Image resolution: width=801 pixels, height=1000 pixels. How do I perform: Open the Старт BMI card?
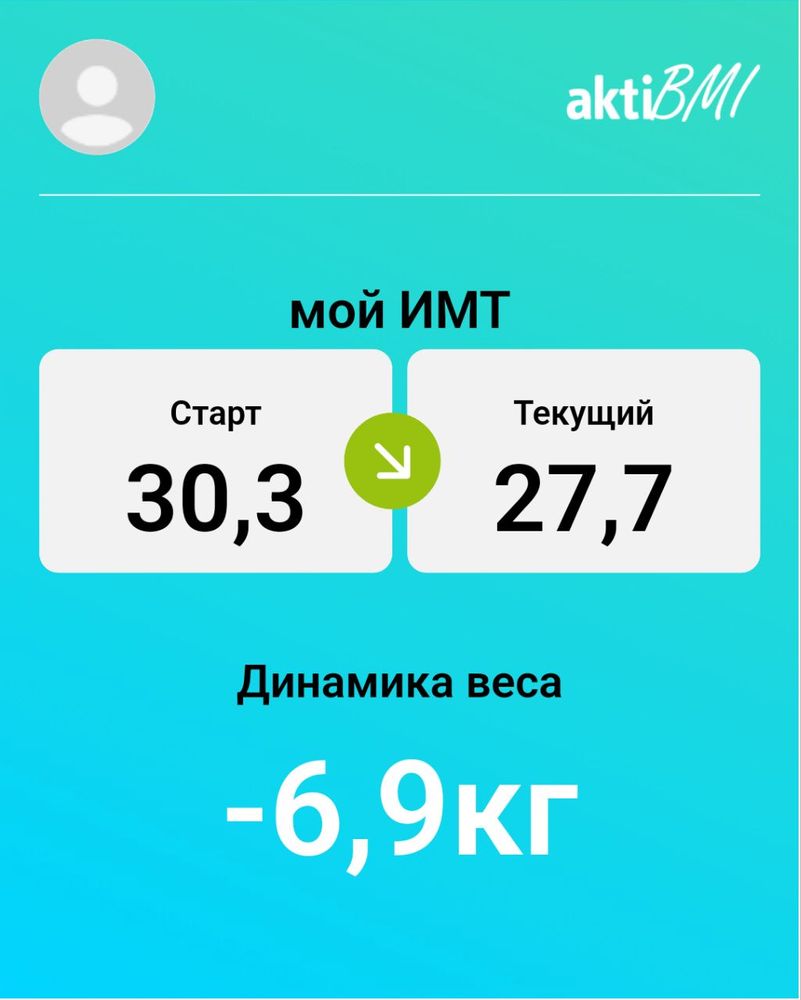click(215, 458)
